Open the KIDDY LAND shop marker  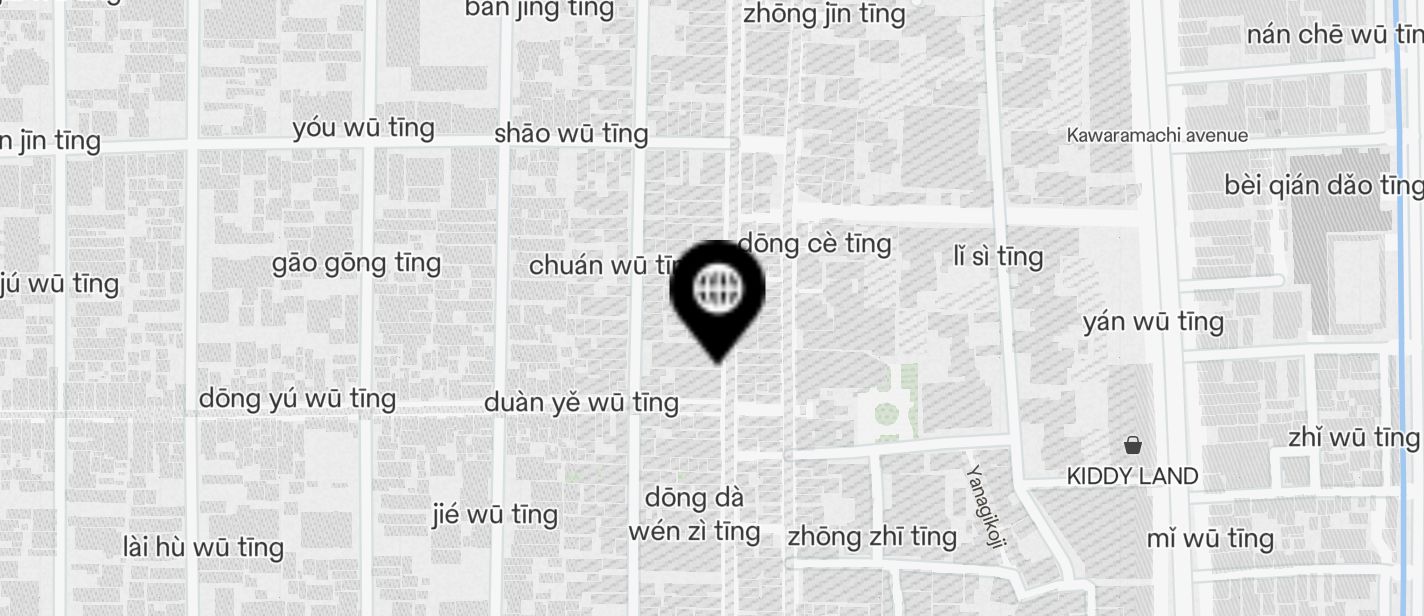[x=1132, y=445]
